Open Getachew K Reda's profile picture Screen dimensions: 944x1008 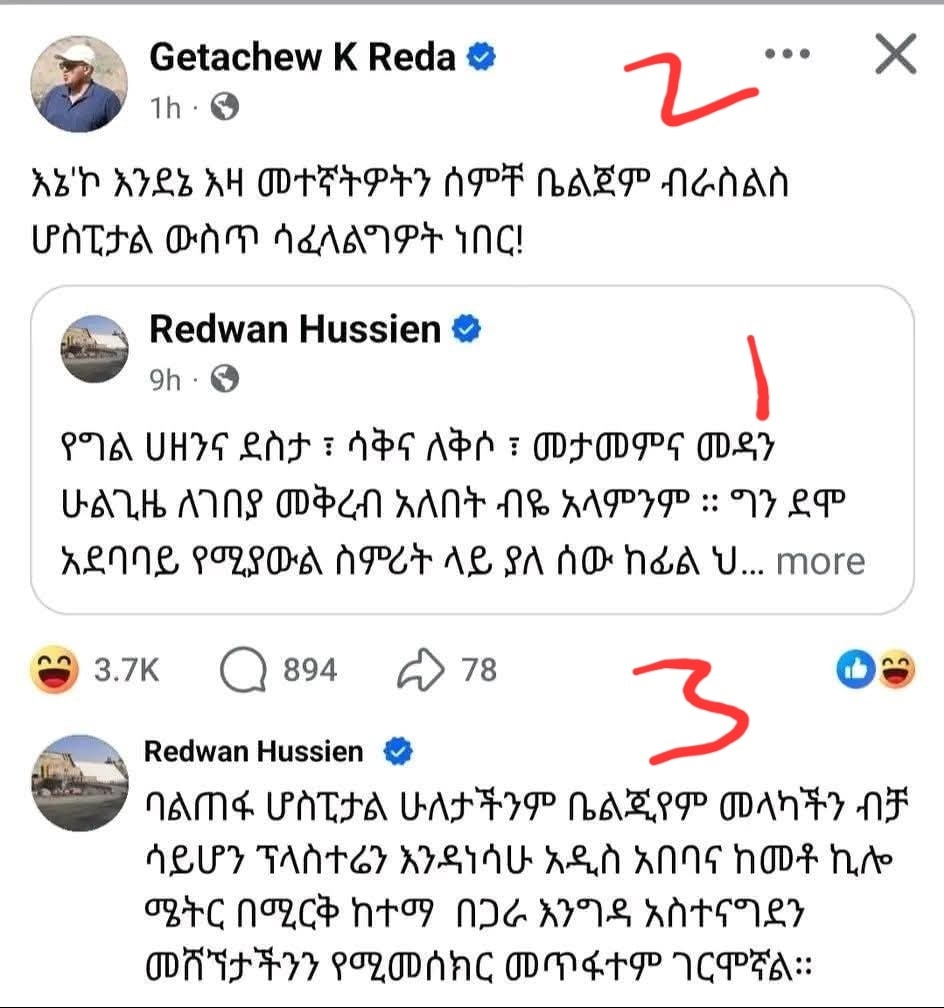pyautogui.click(x=81, y=87)
